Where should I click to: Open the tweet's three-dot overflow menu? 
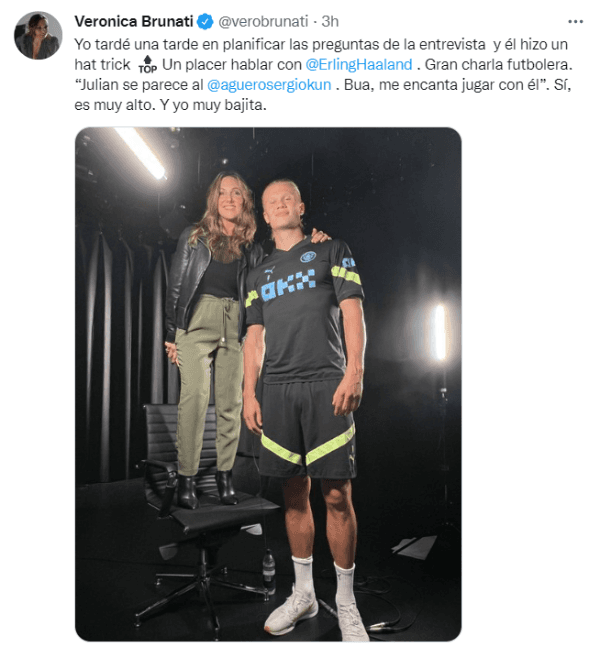573,20
